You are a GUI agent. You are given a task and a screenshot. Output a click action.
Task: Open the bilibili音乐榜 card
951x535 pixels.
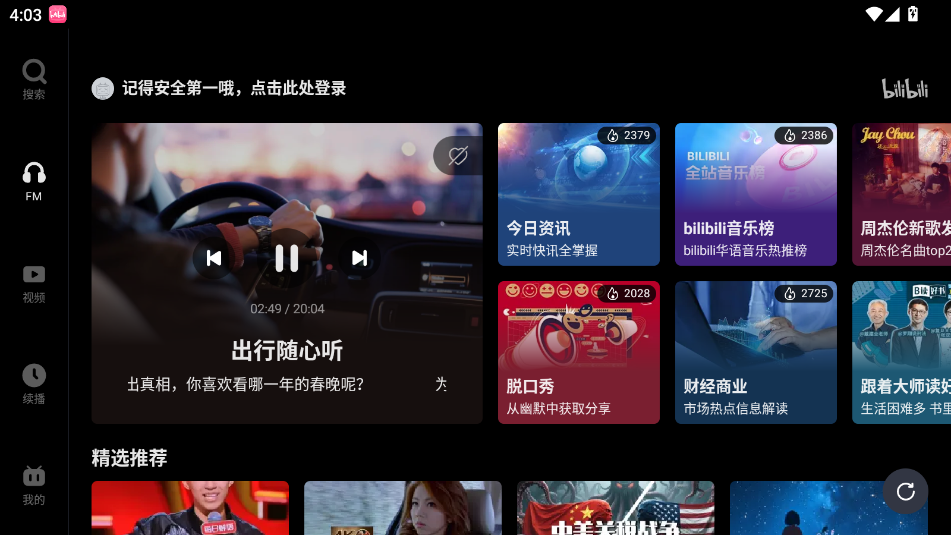coord(755,194)
